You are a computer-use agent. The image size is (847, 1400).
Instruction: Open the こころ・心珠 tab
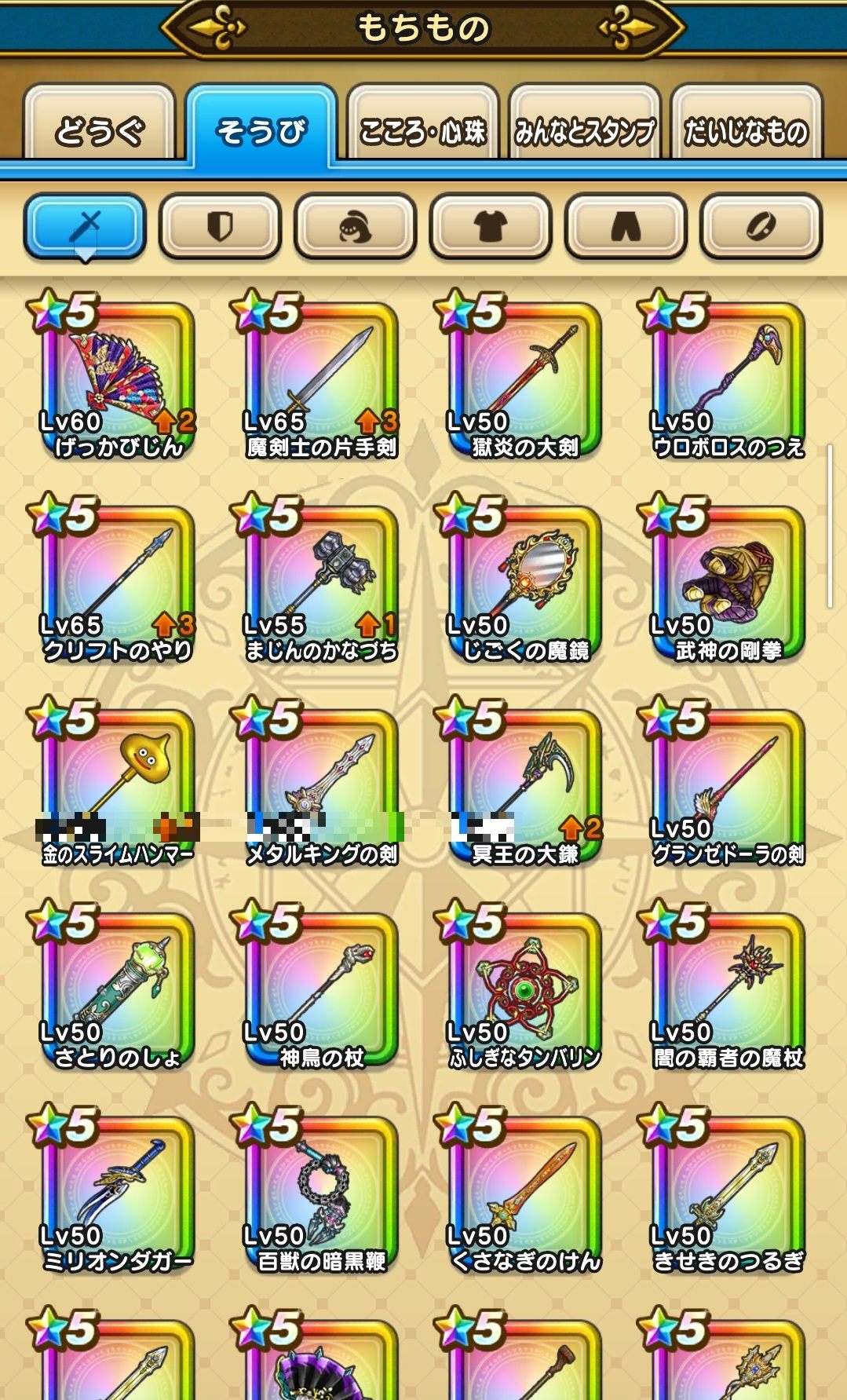(423, 130)
